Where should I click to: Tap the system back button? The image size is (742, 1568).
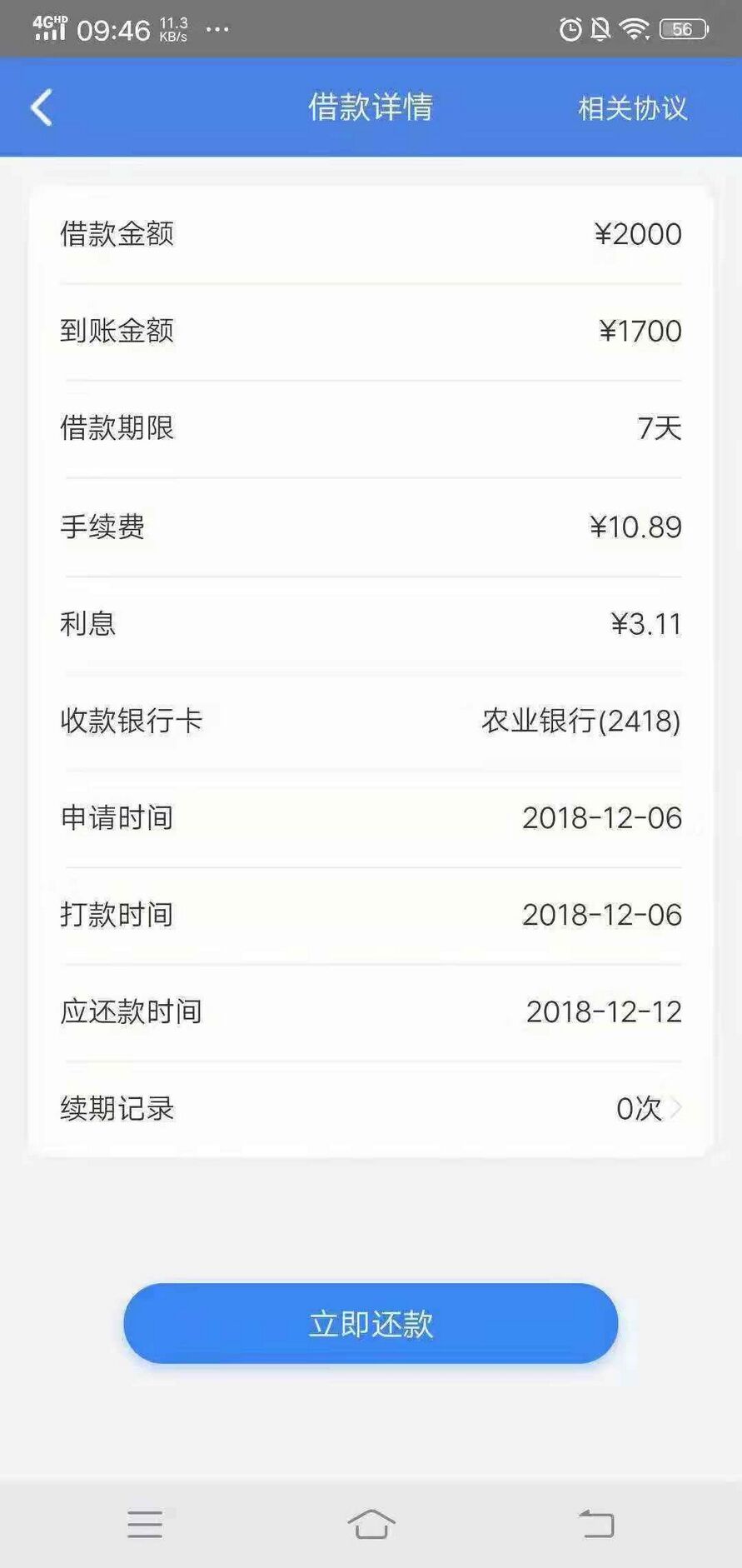(596, 1523)
